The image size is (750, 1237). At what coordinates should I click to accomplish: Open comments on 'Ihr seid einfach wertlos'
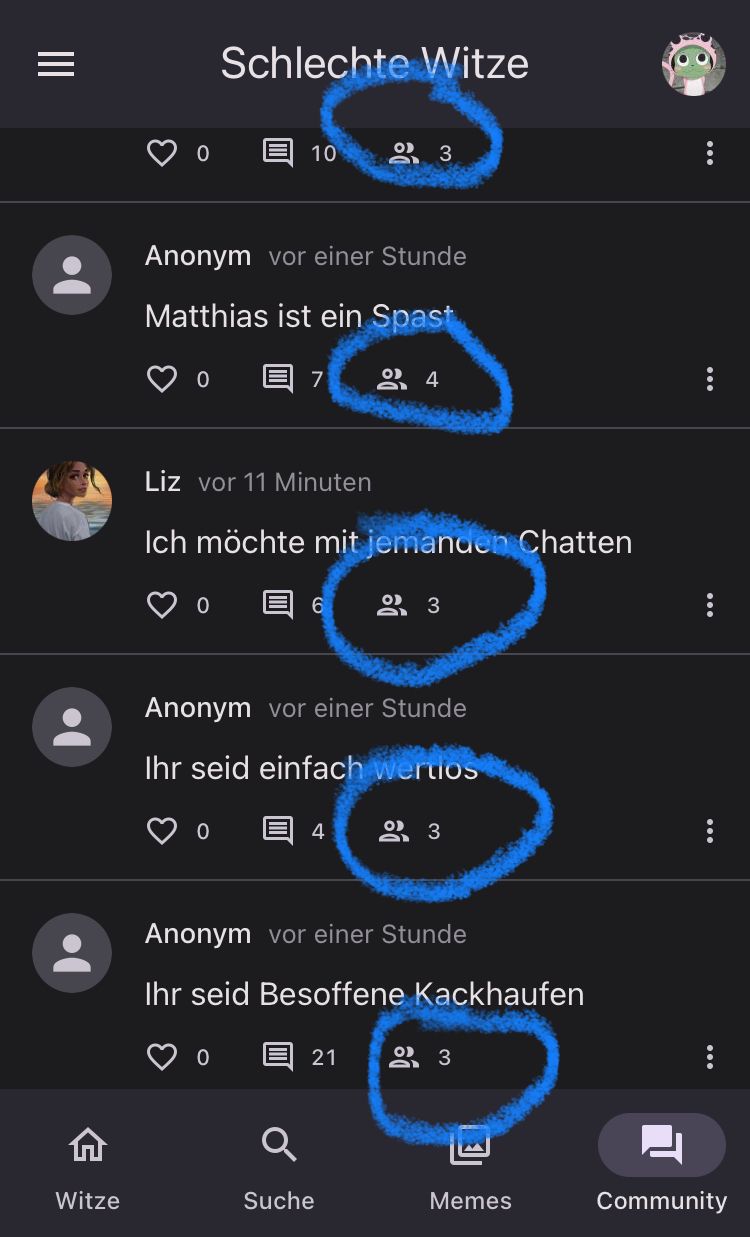point(278,831)
